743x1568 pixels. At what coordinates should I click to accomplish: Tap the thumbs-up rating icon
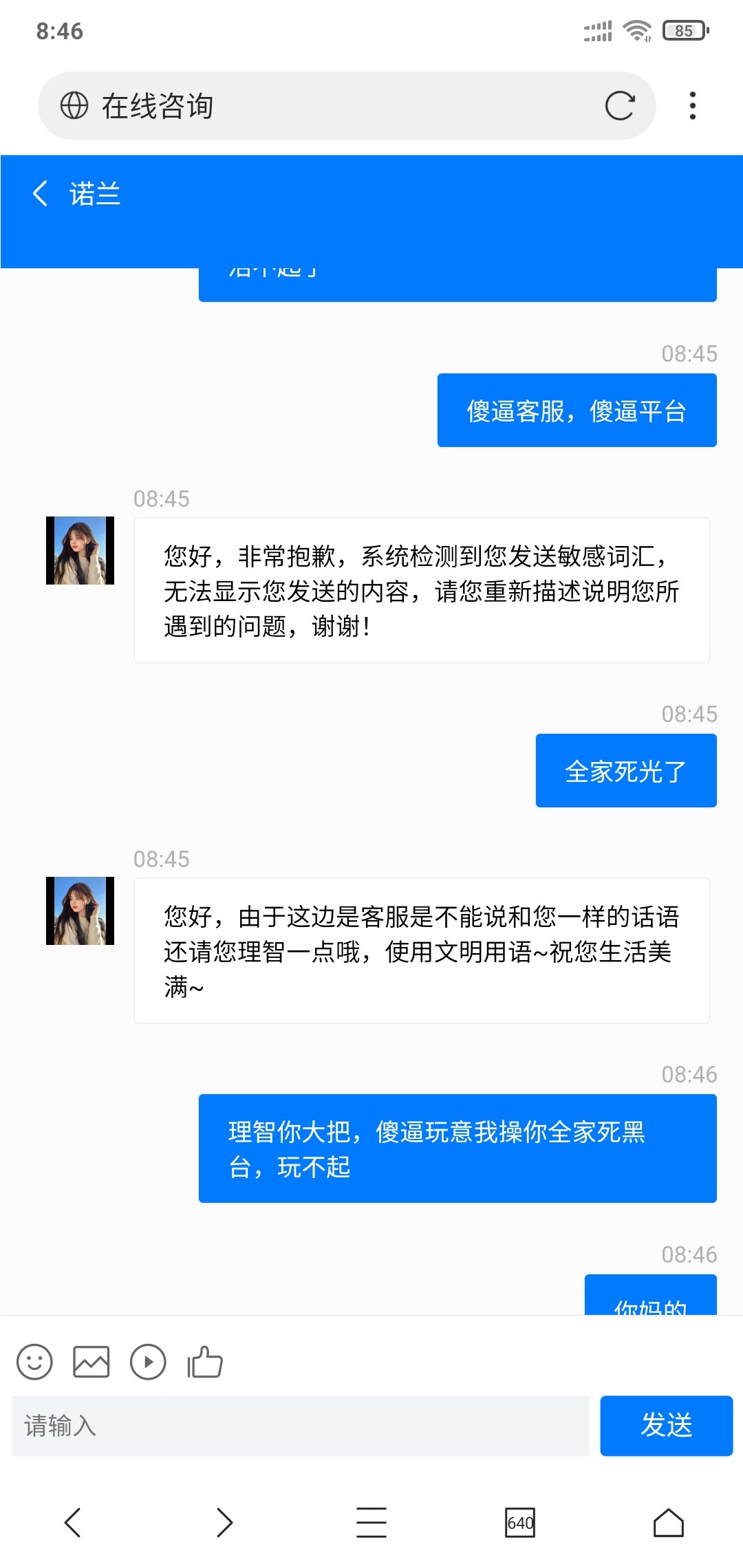coord(205,1362)
